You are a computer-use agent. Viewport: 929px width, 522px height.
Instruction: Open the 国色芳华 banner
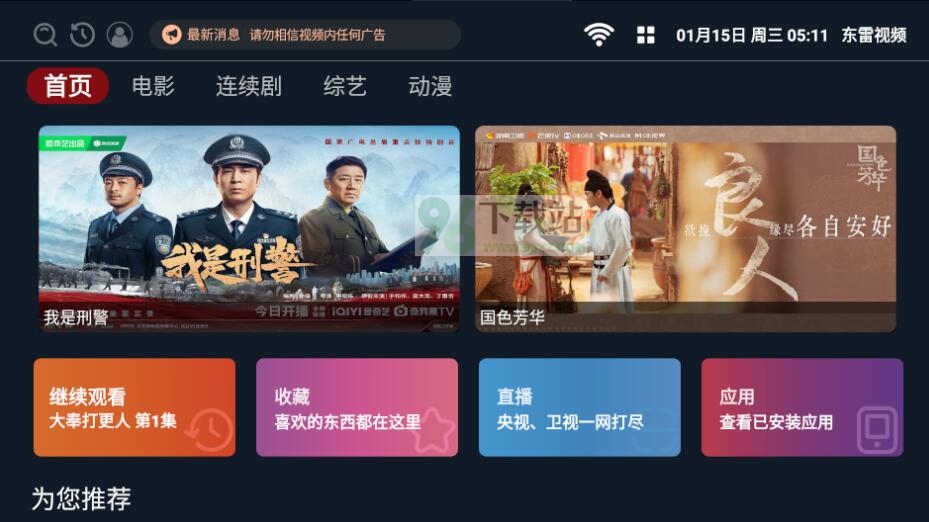pos(685,228)
